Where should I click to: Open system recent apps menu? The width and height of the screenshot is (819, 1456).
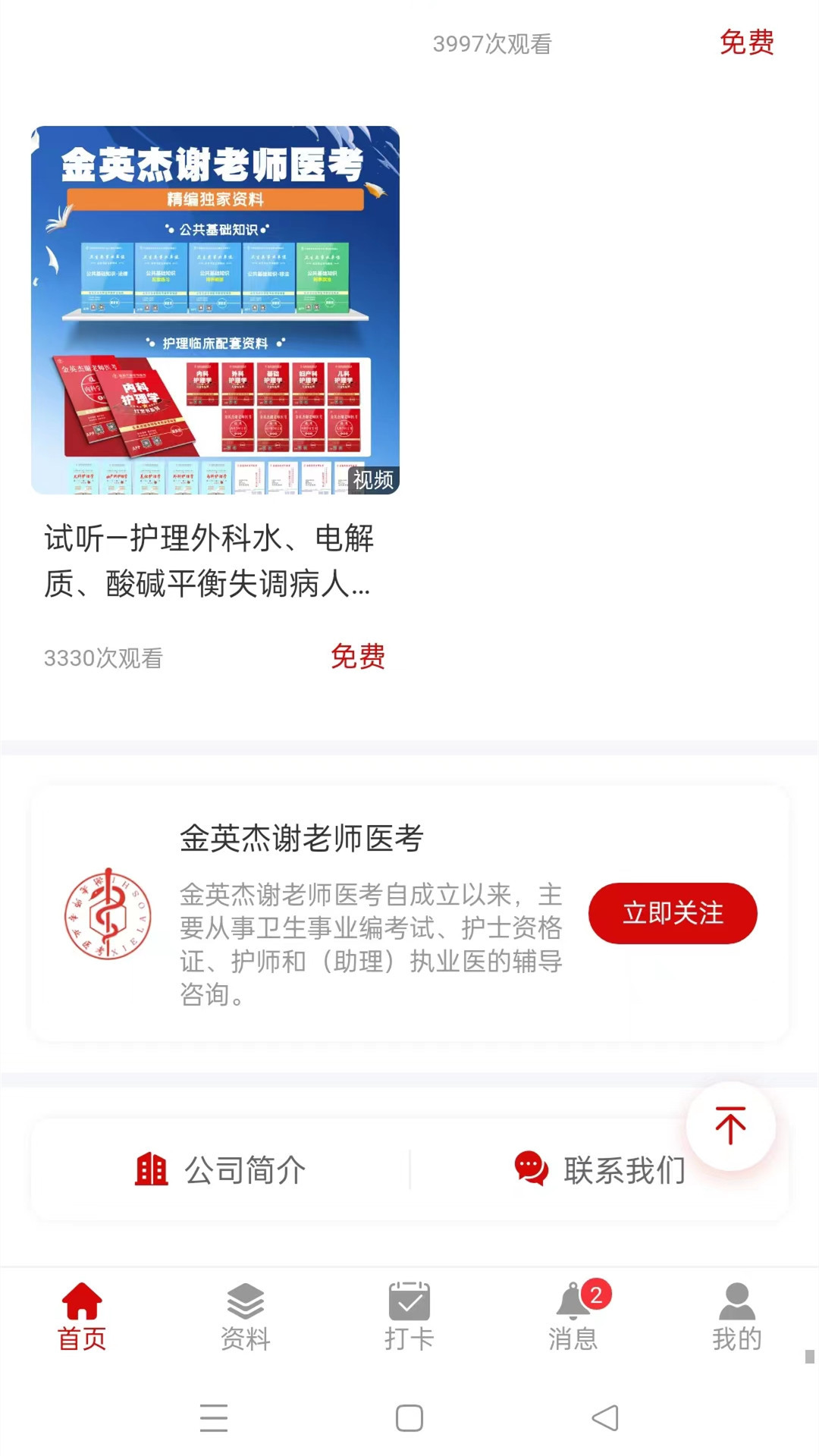pos(214,1417)
